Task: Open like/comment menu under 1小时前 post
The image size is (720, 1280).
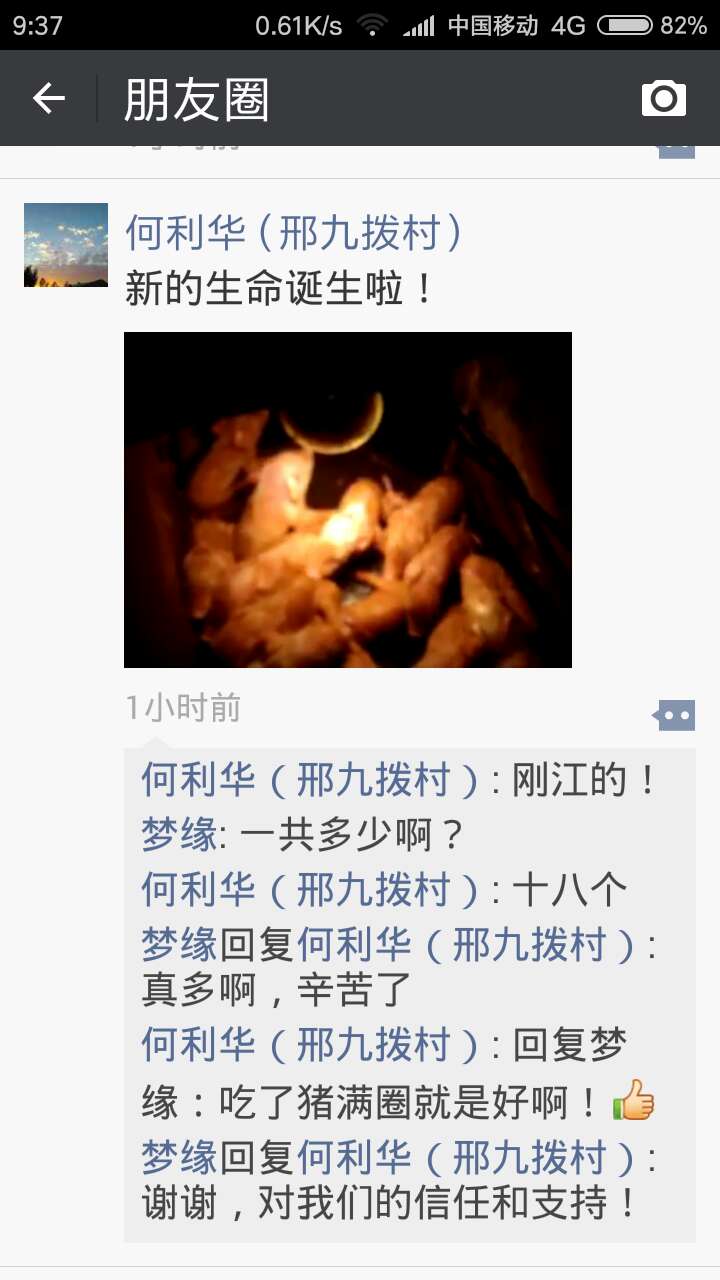Action: (675, 715)
